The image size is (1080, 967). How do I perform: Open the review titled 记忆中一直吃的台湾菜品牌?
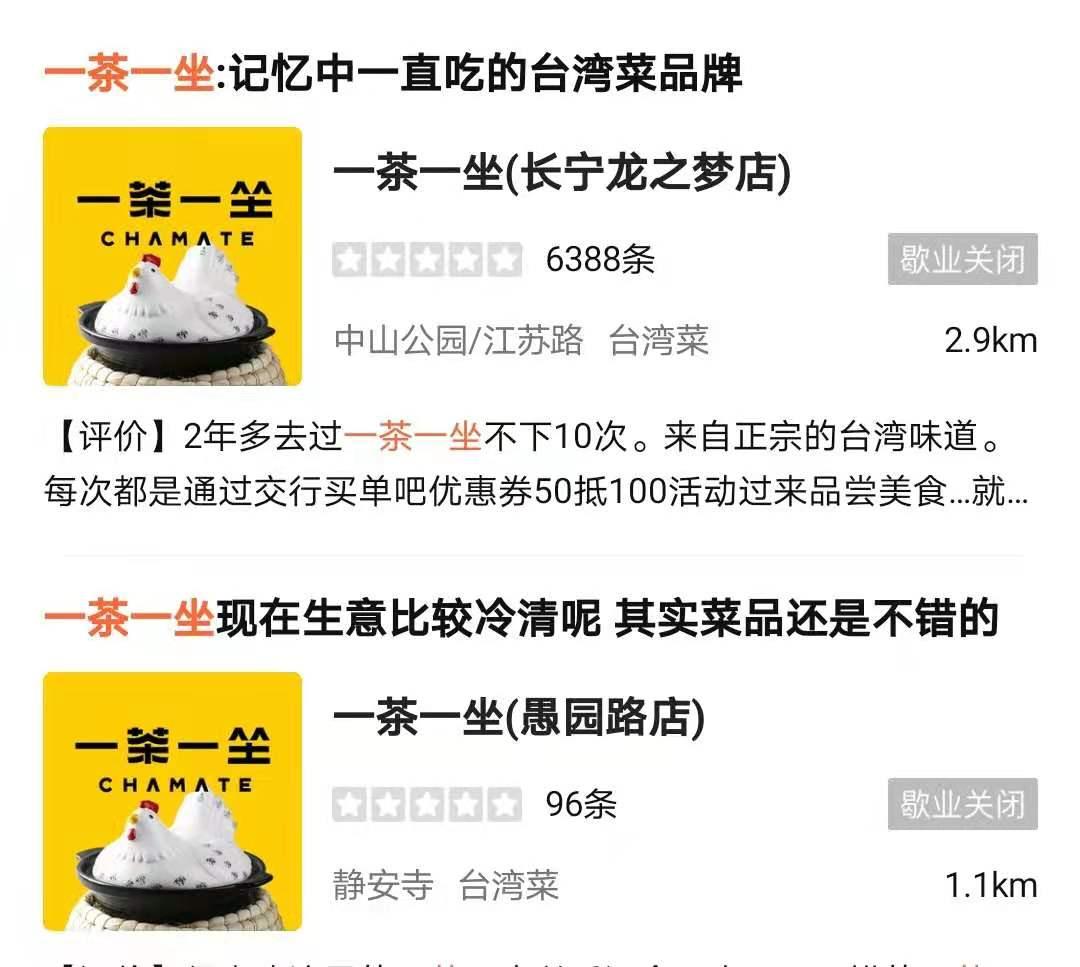tap(393, 75)
